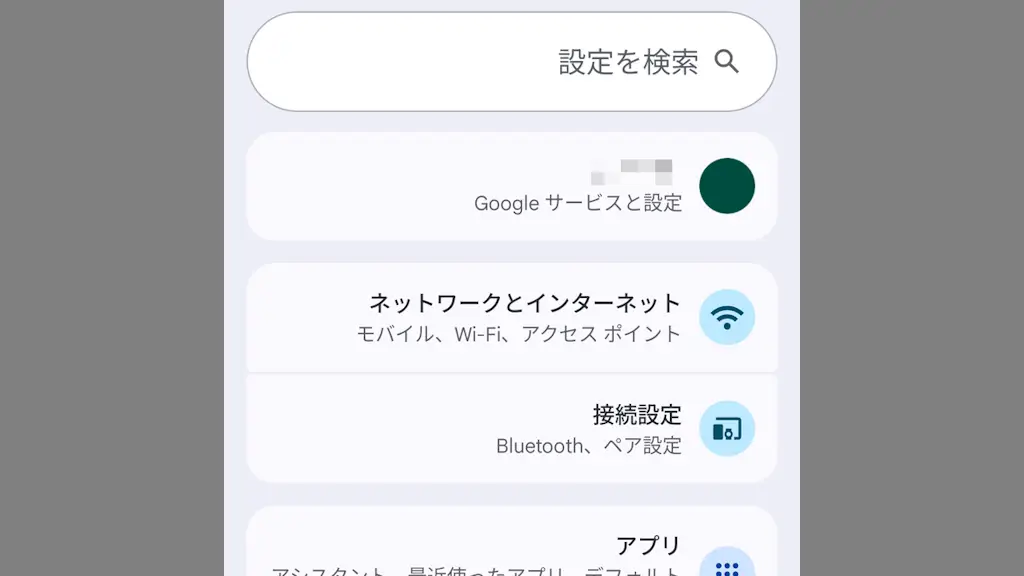The height and width of the screenshot is (576, 1024).
Task: Open アプリ settings row
Action: click(511, 550)
